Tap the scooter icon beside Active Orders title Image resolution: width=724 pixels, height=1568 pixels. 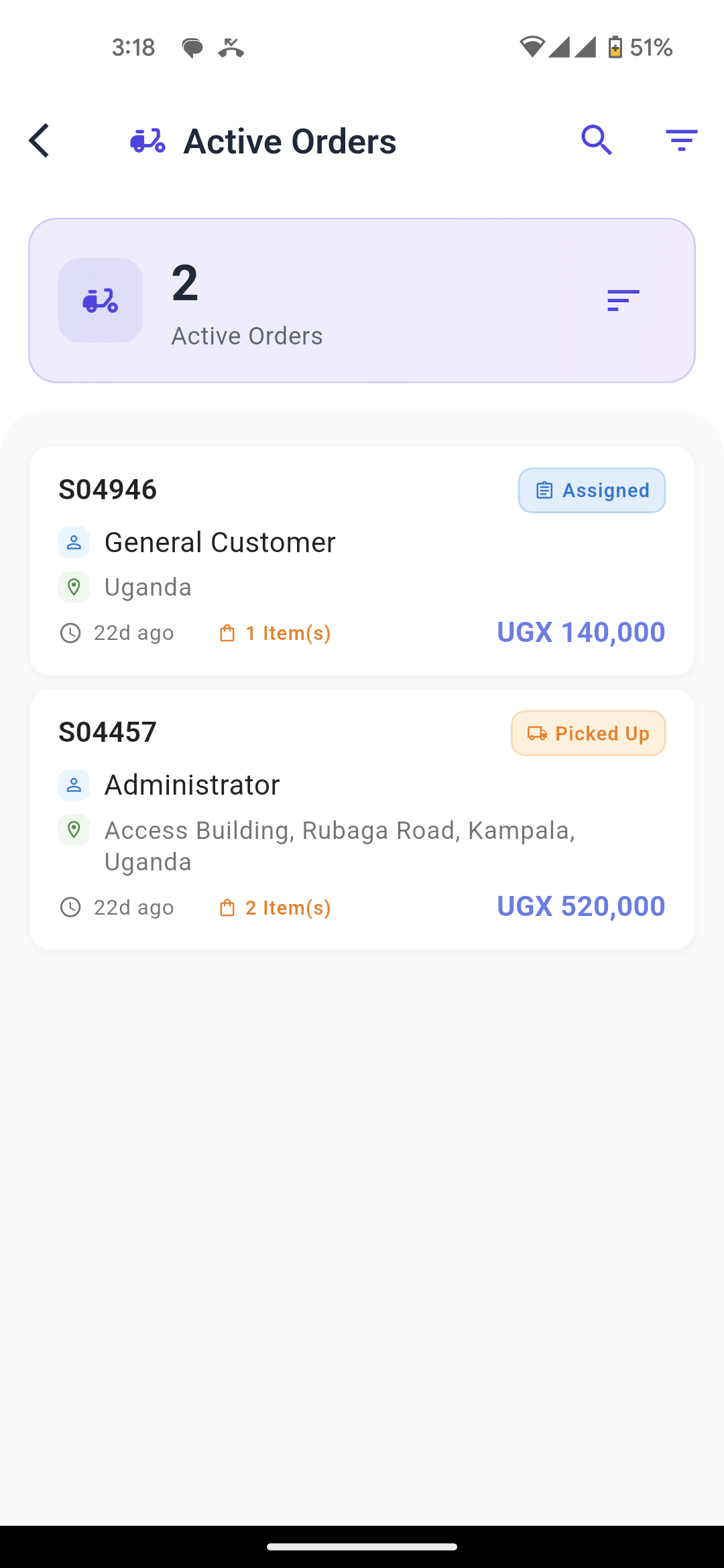coord(147,140)
